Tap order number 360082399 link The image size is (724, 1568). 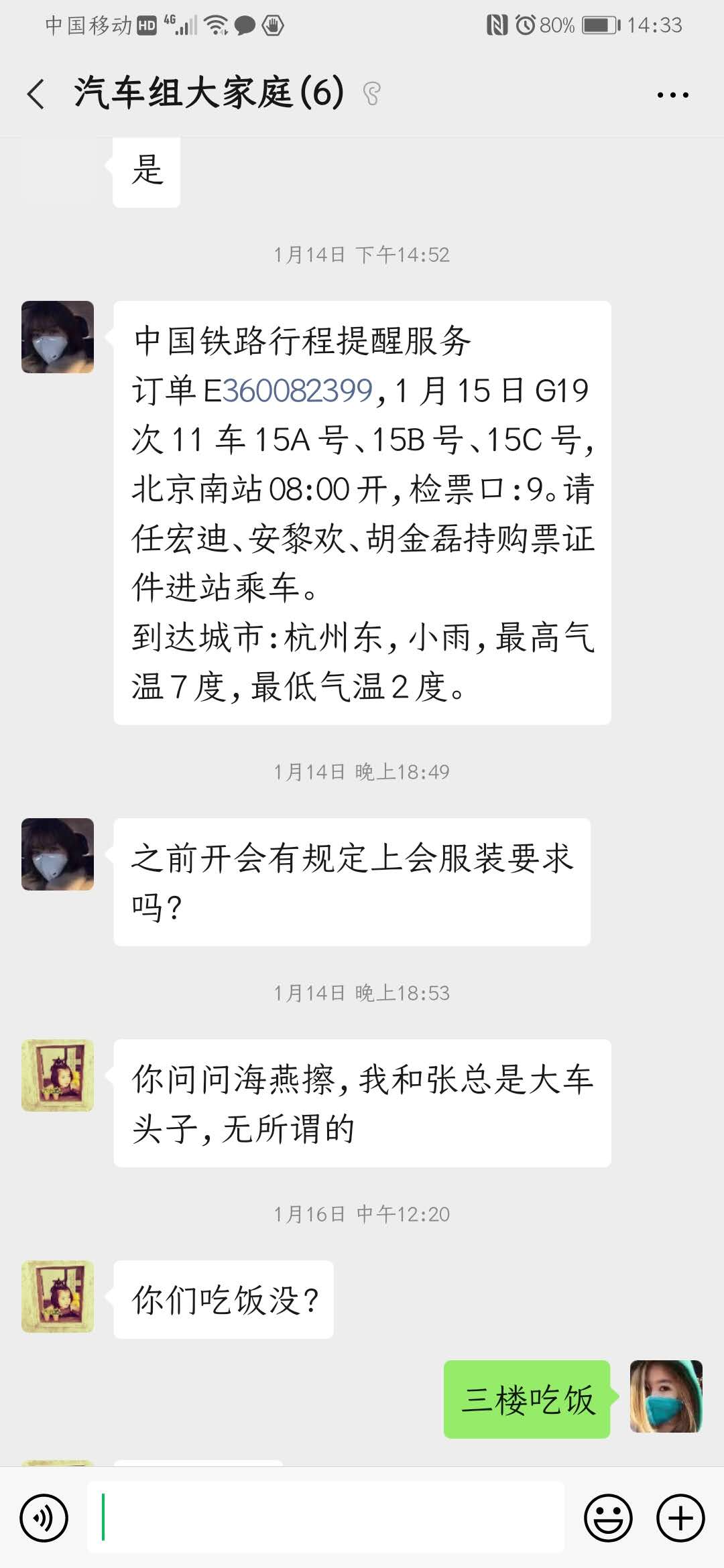coord(297,391)
